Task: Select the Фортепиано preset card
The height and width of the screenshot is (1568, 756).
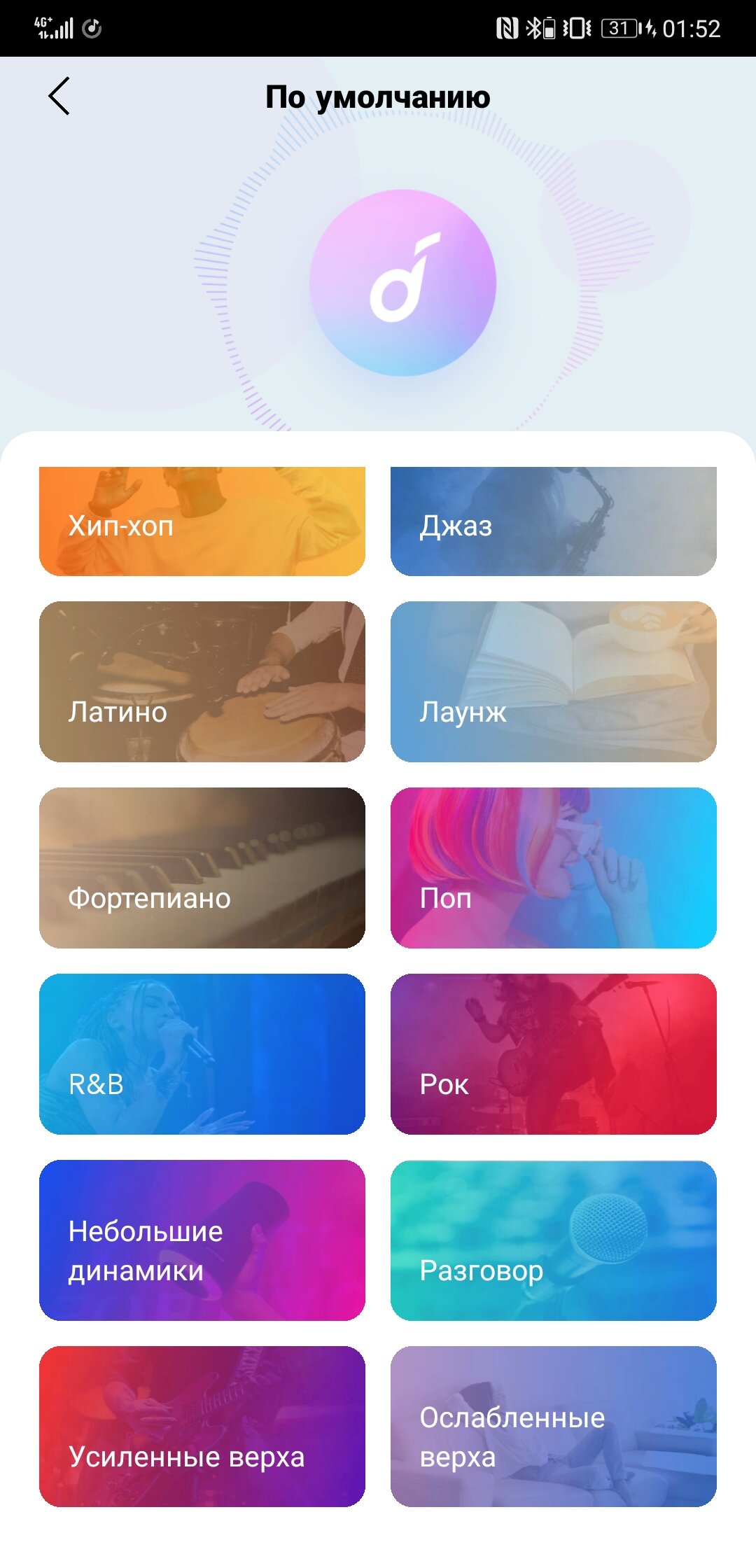Action: click(x=202, y=868)
